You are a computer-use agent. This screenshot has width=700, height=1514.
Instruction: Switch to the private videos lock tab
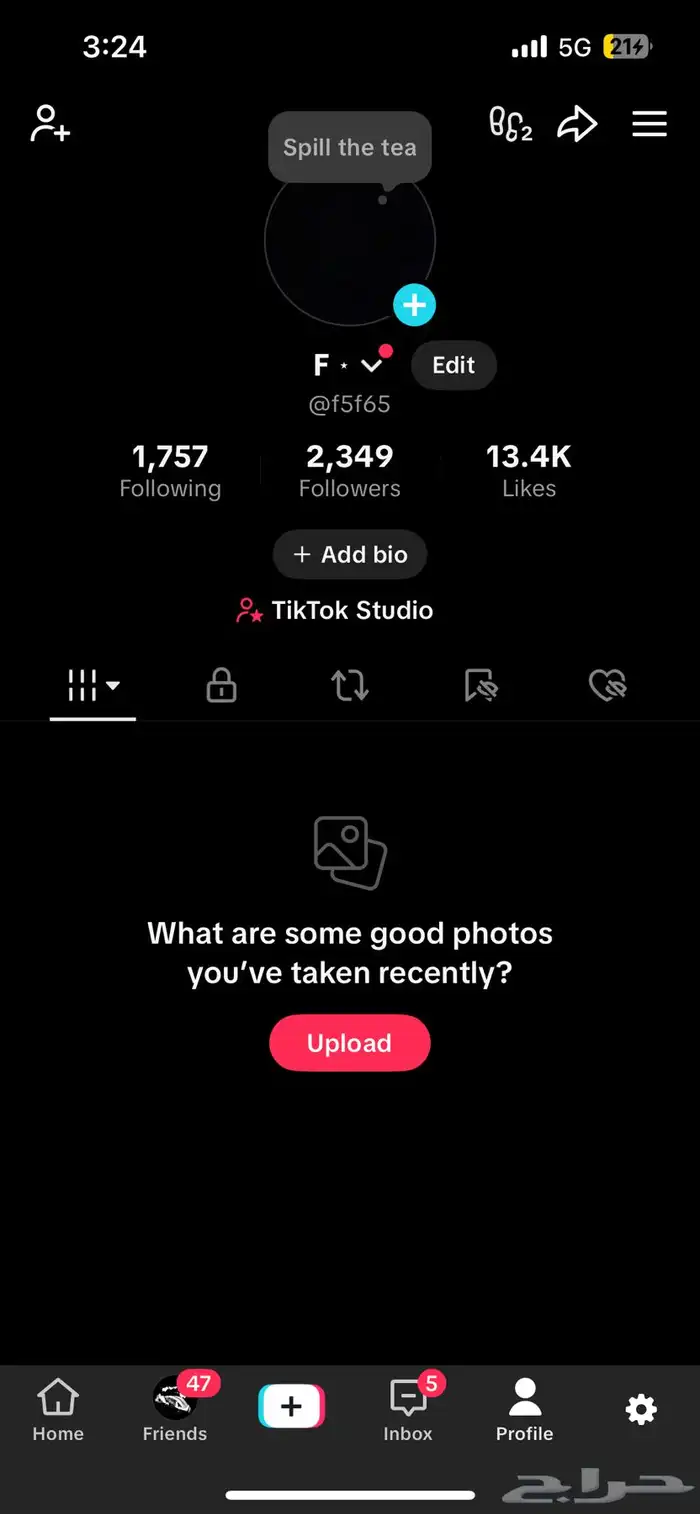(221, 686)
